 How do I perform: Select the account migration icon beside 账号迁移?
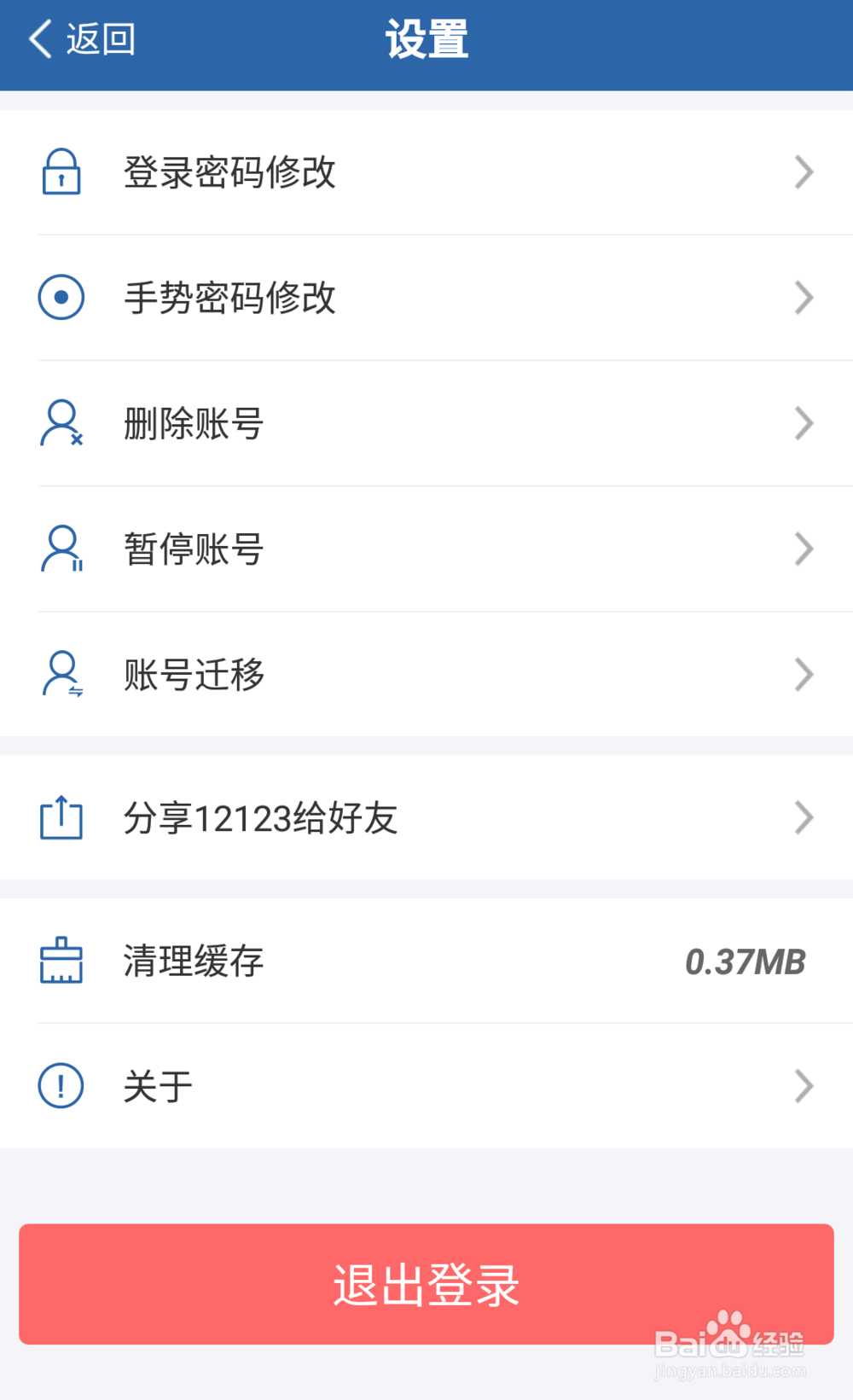pos(60,674)
